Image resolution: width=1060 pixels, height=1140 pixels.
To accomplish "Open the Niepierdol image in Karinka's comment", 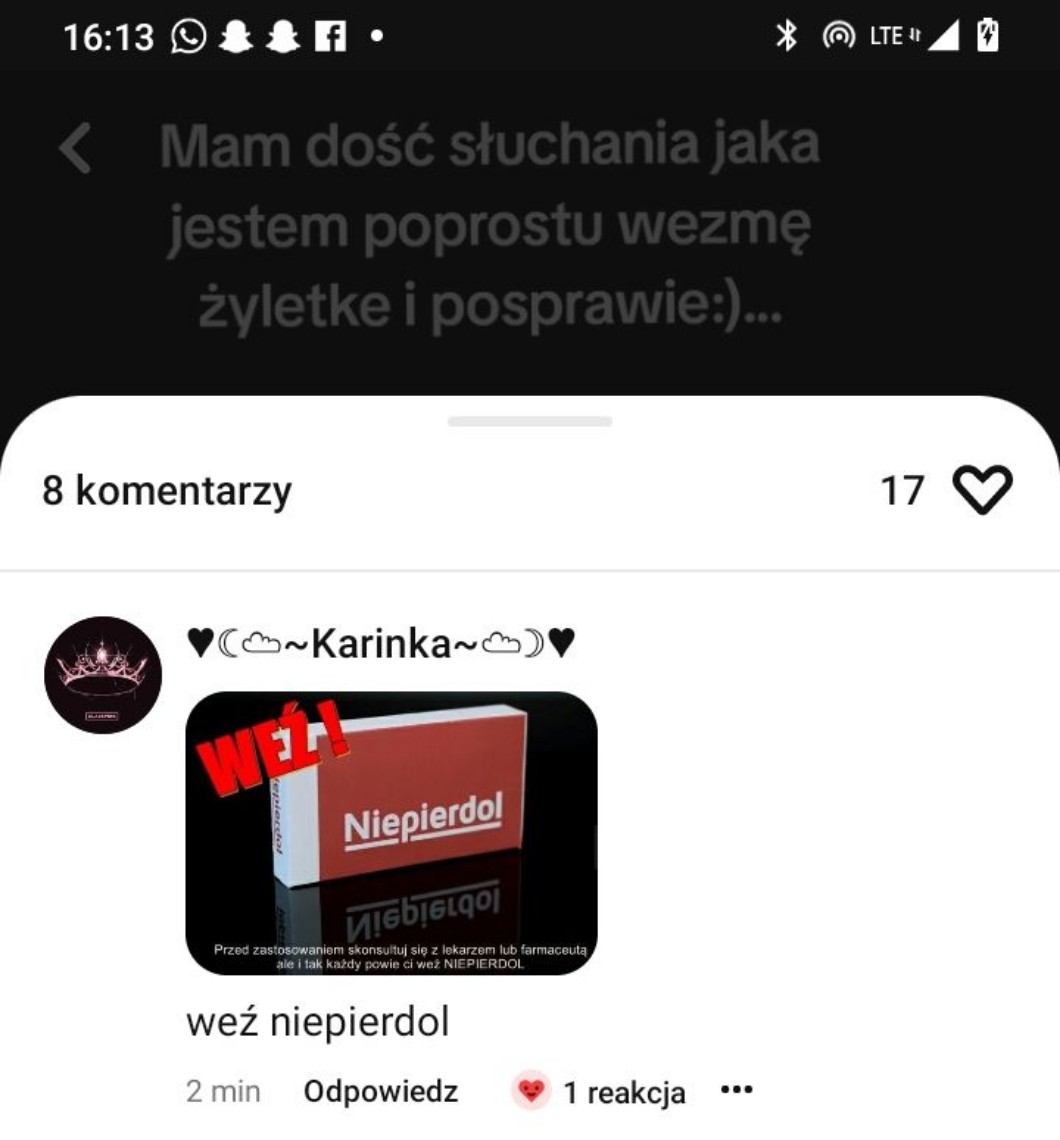I will point(391,833).
